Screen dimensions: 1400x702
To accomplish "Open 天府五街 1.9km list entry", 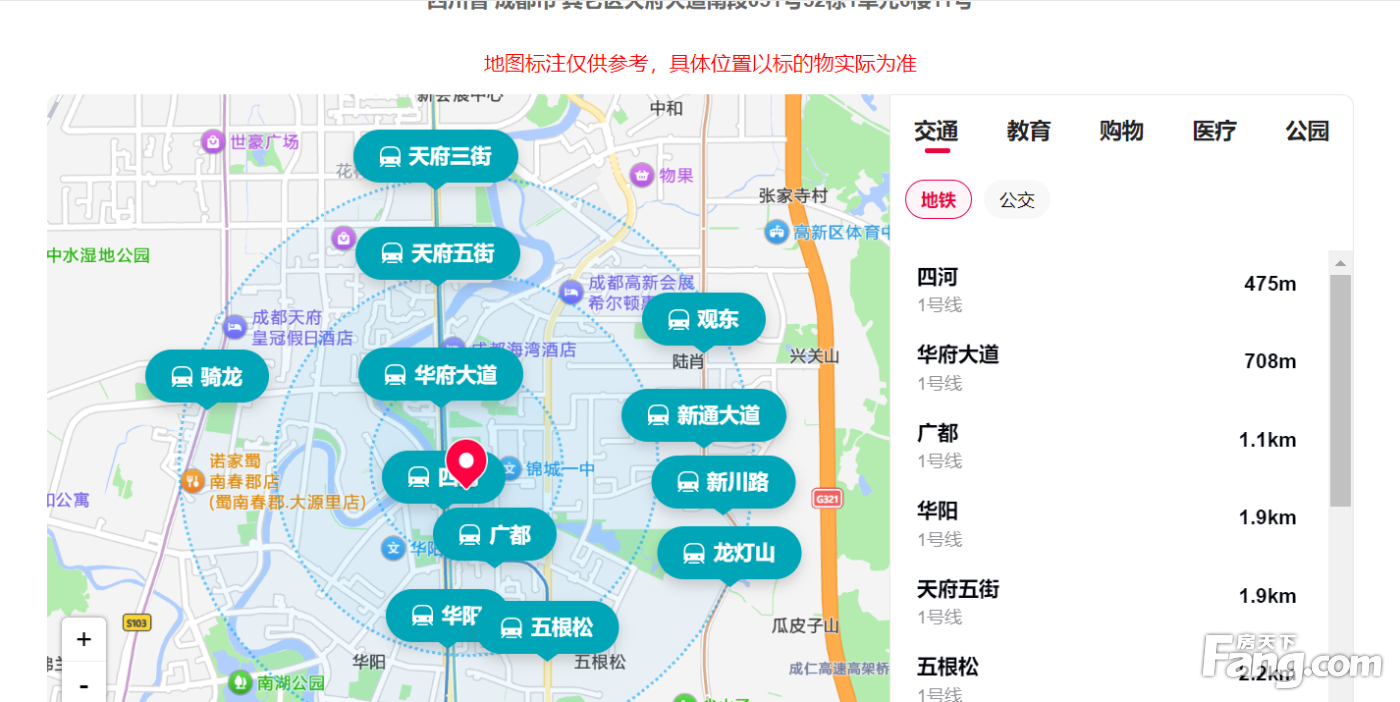I will tap(1105, 601).
